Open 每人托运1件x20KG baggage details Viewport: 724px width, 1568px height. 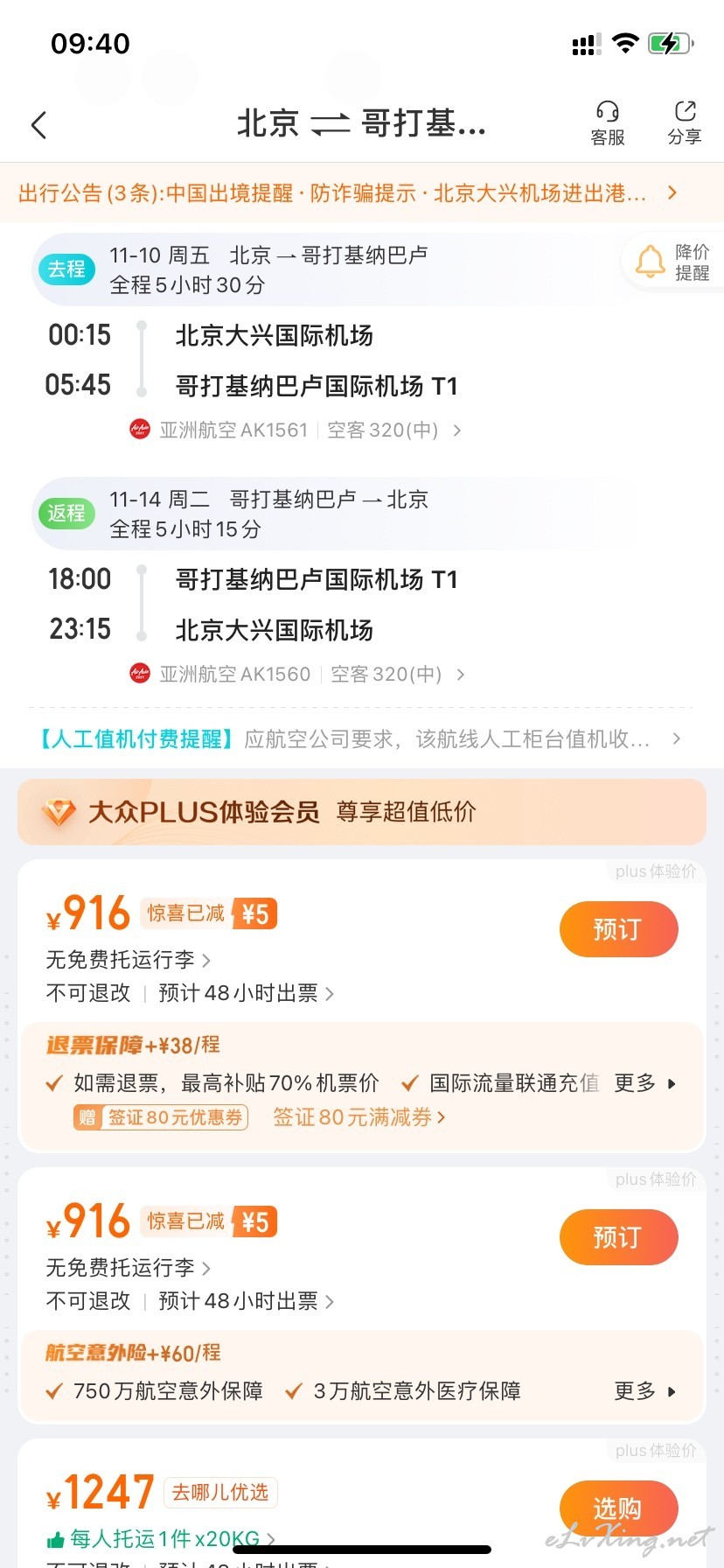click(162, 1539)
